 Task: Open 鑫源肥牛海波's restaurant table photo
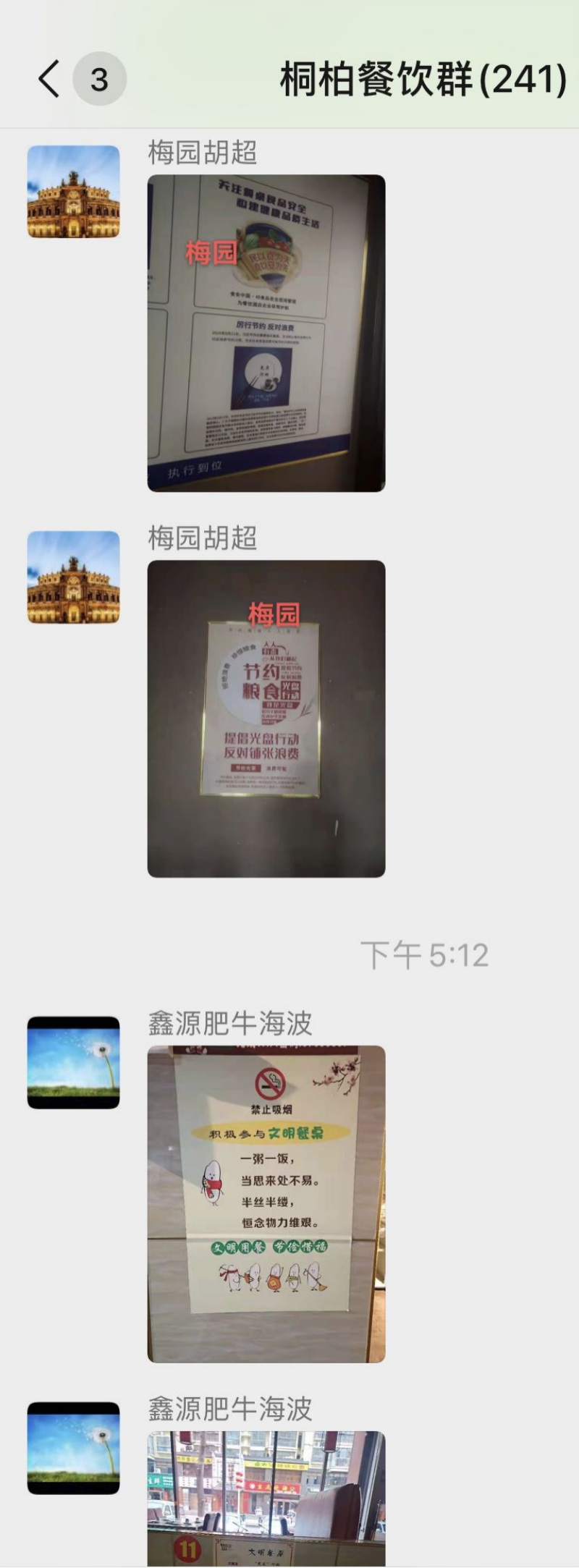coord(266,1496)
